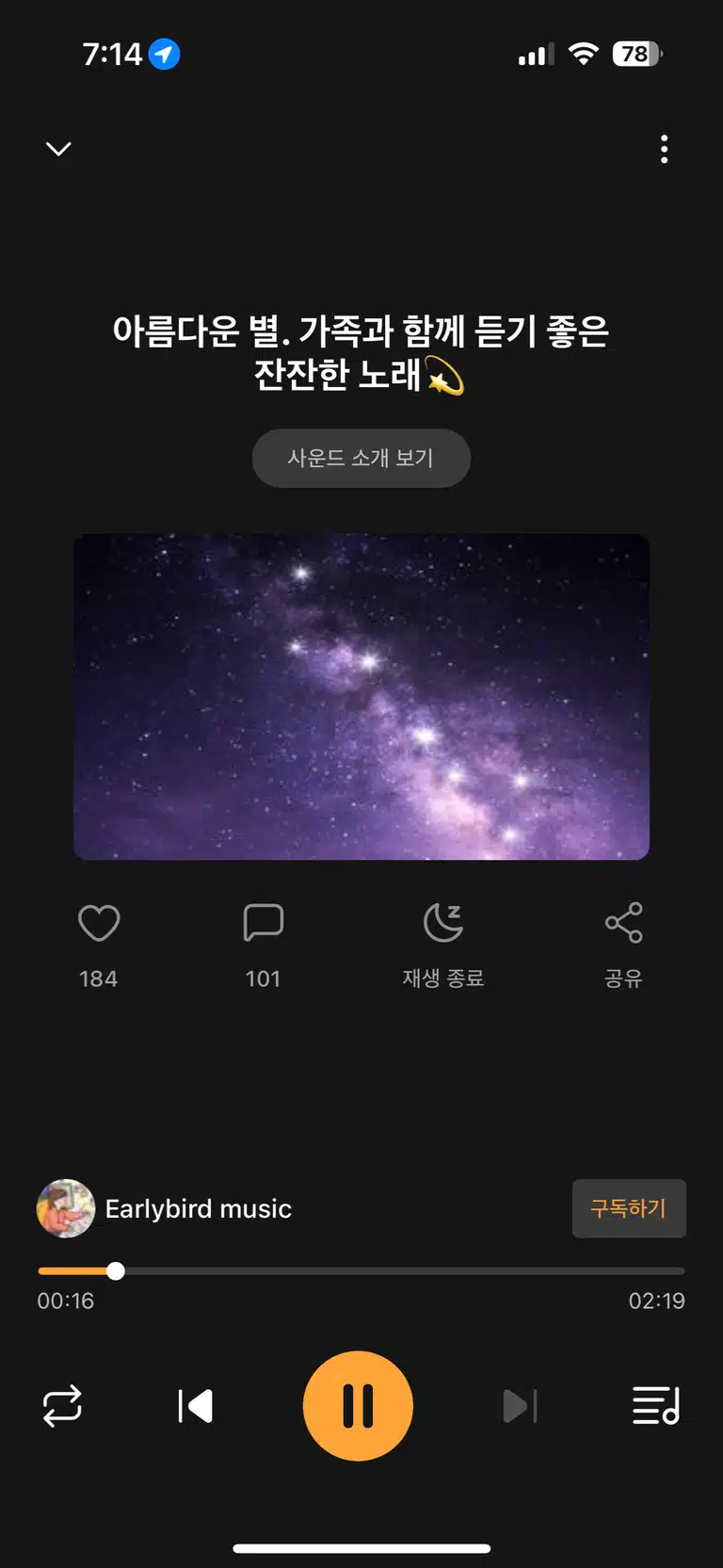Viewport: 723px width, 1568px height.
Task: Tap the playback progress bar
Action: coord(361,1271)
